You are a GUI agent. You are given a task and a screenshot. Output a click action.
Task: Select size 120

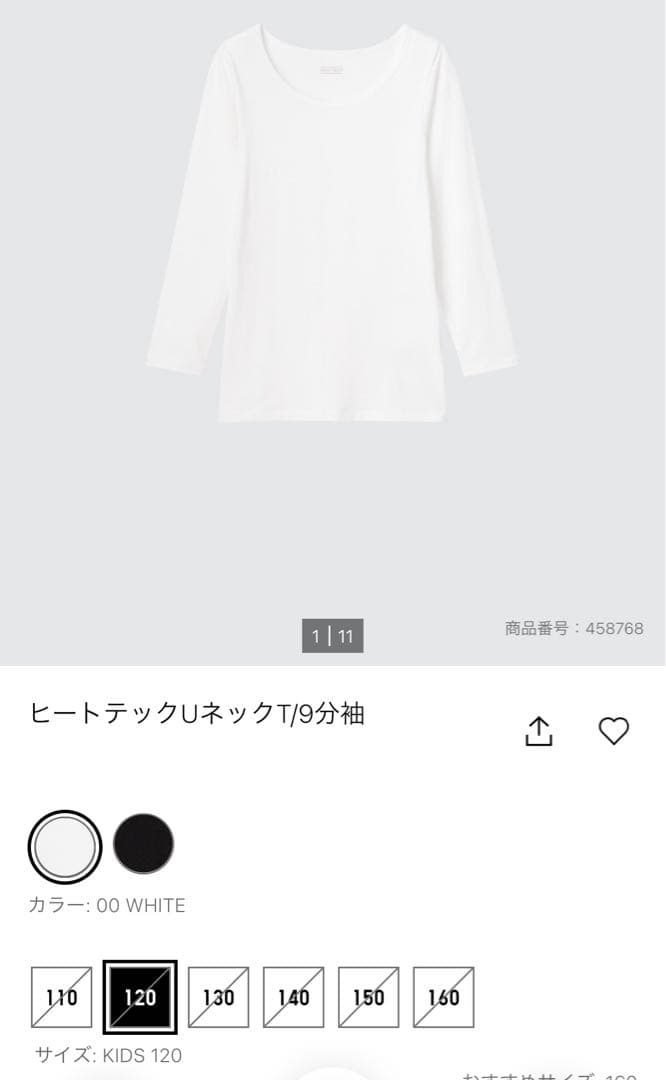click(x=140, y=997)
